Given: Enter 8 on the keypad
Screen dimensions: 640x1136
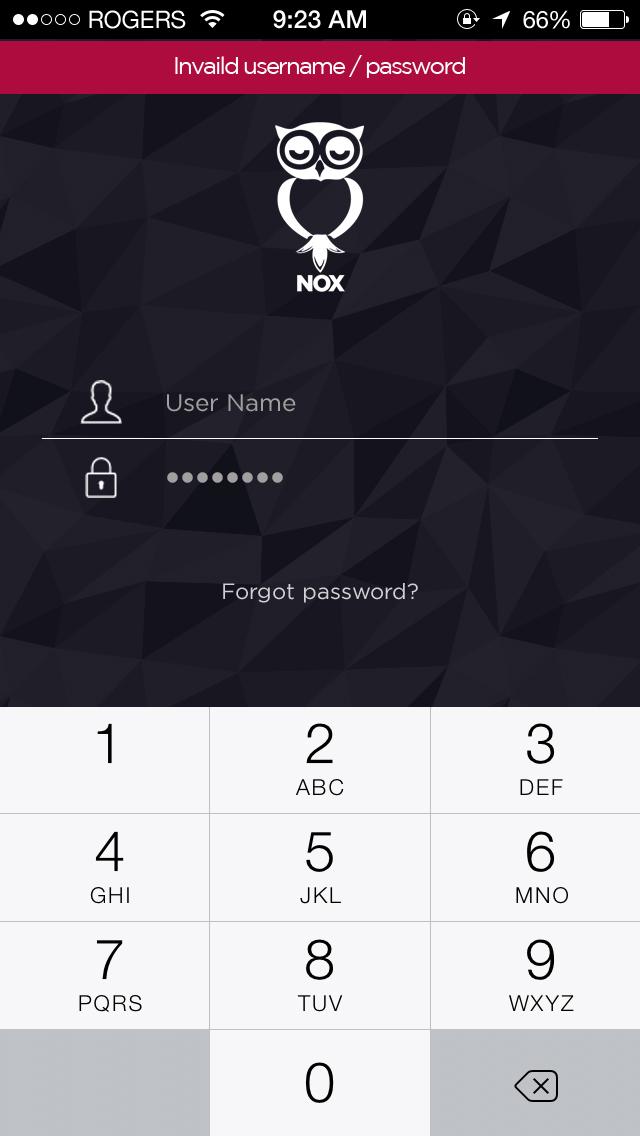Looking at the screenshot, I should coord(320,975).
